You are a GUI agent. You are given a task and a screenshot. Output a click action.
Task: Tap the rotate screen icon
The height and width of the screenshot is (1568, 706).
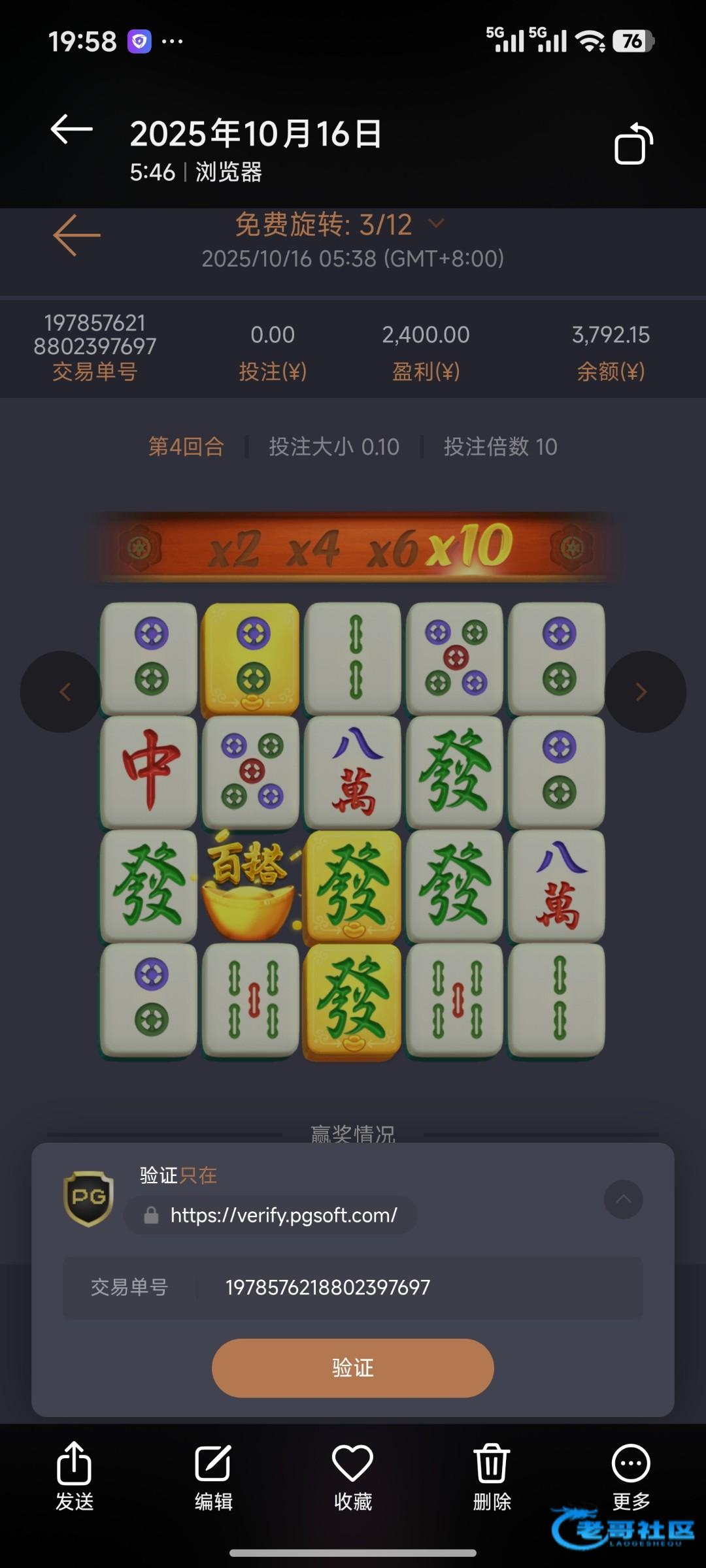tap(633, 143)
